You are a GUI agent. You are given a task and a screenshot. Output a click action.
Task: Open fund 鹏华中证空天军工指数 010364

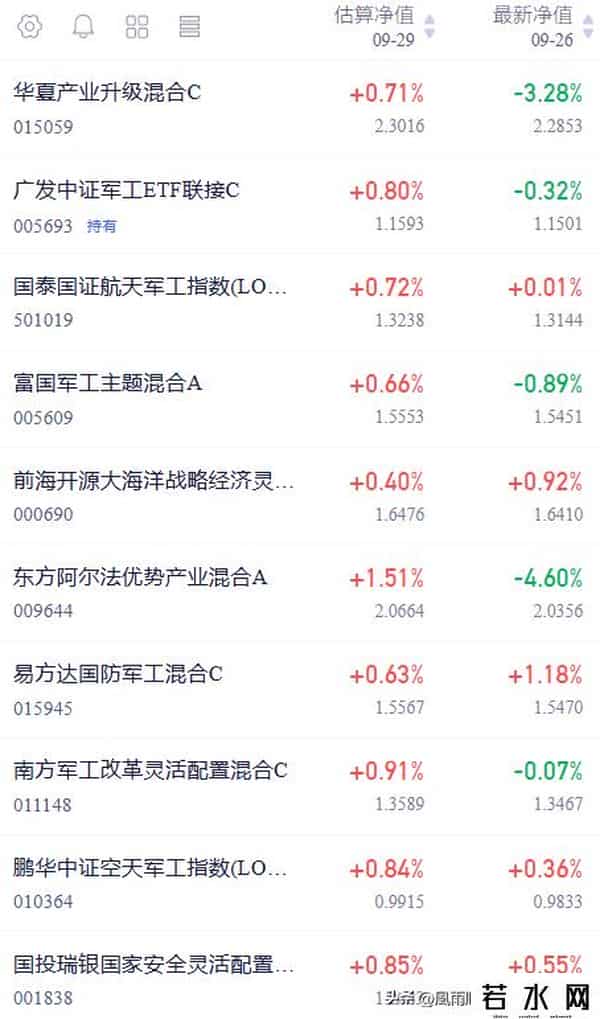[x=150, y=868]
